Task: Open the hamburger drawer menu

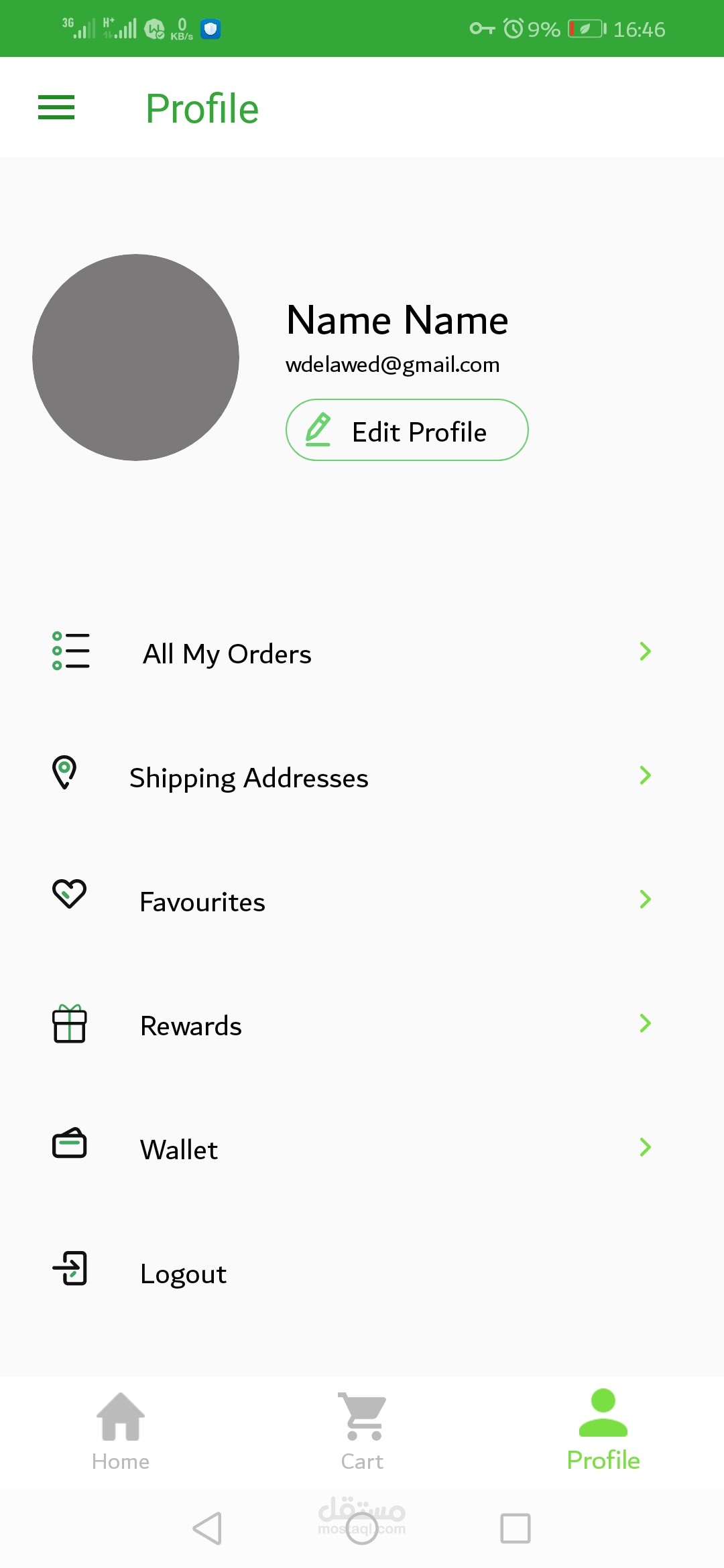Action: [56, 107]
